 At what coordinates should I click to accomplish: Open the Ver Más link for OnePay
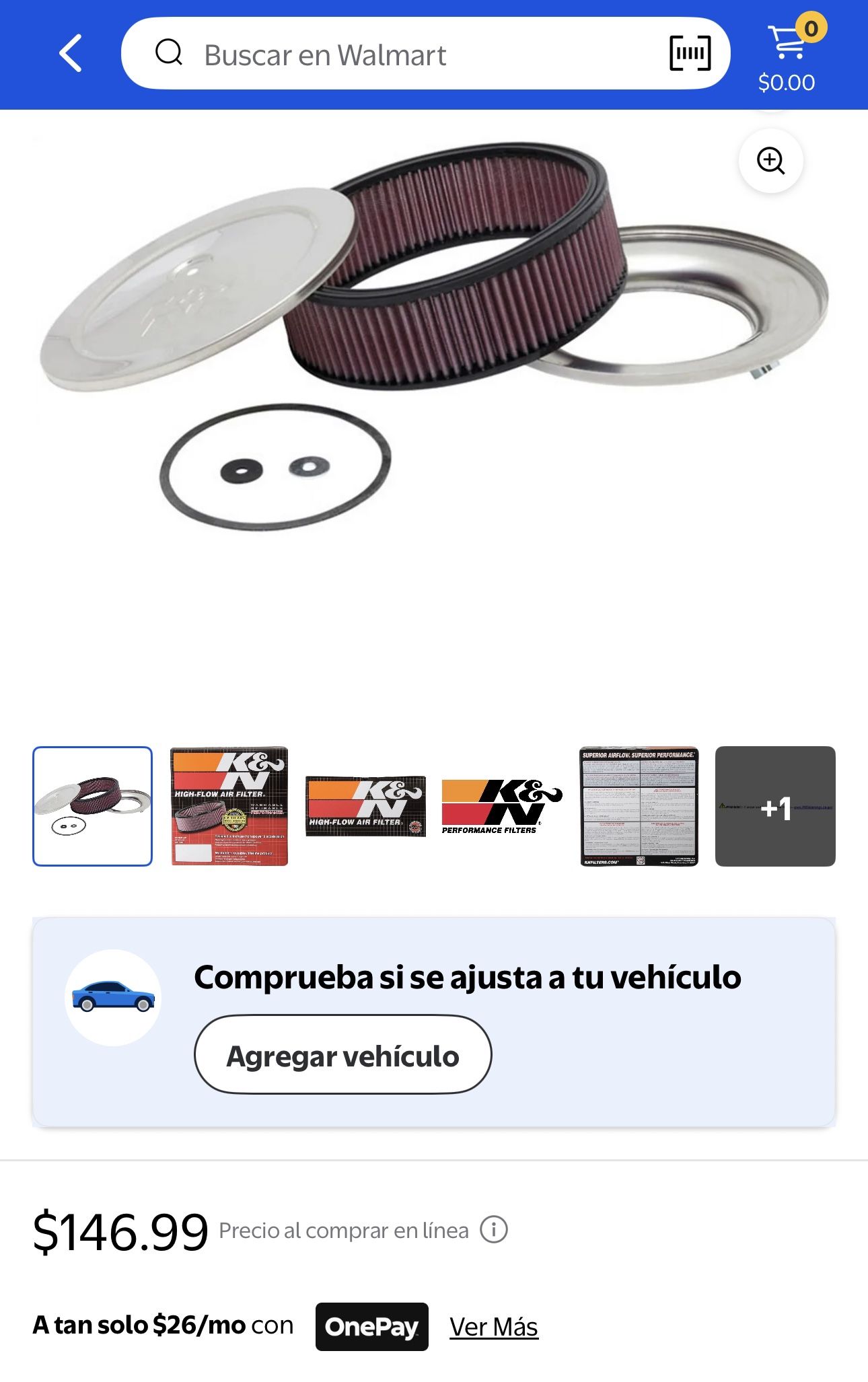pyautogui.click(x=494, y=1327)
